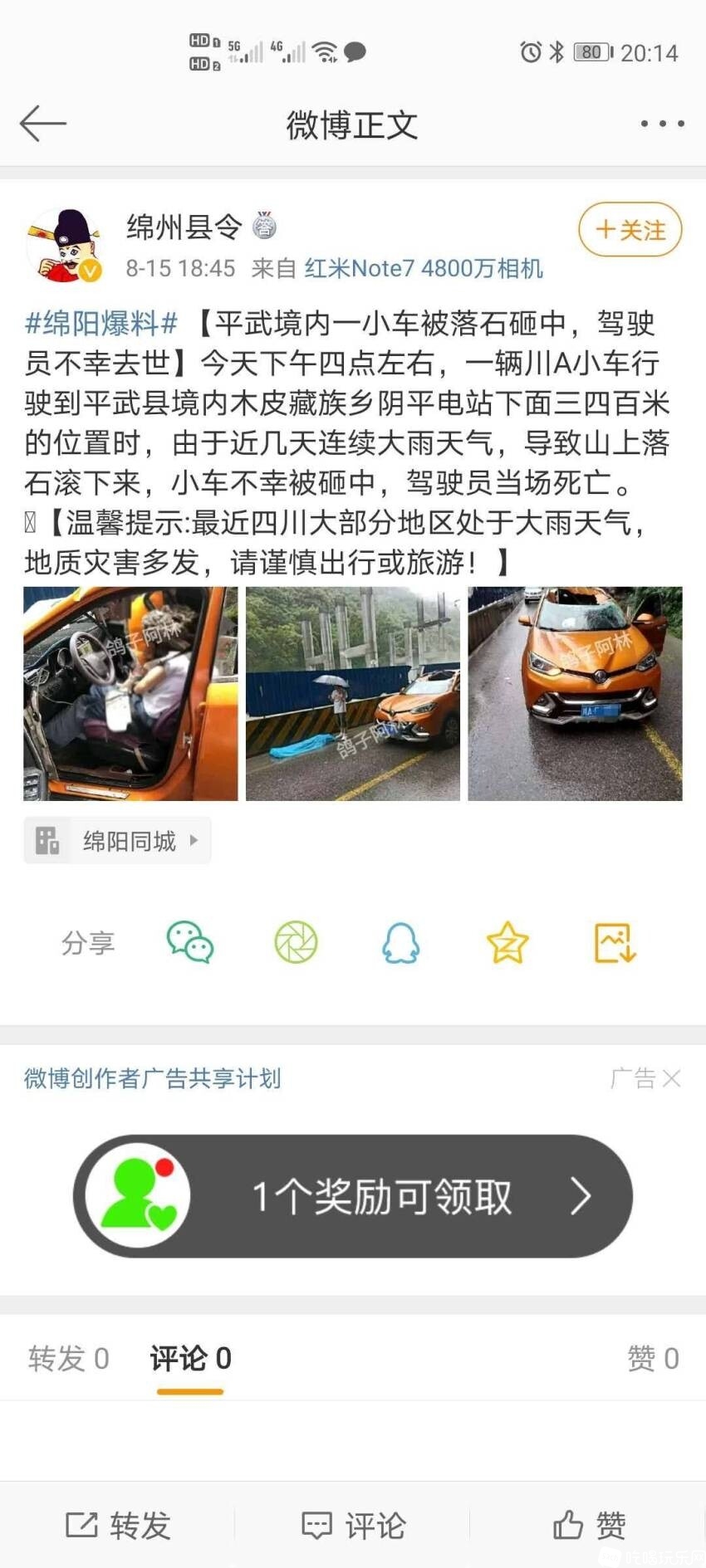The height and width of the screenshot is (1568, 706).
Task: Share post to WeChat Moments
Action: (296, 943)
